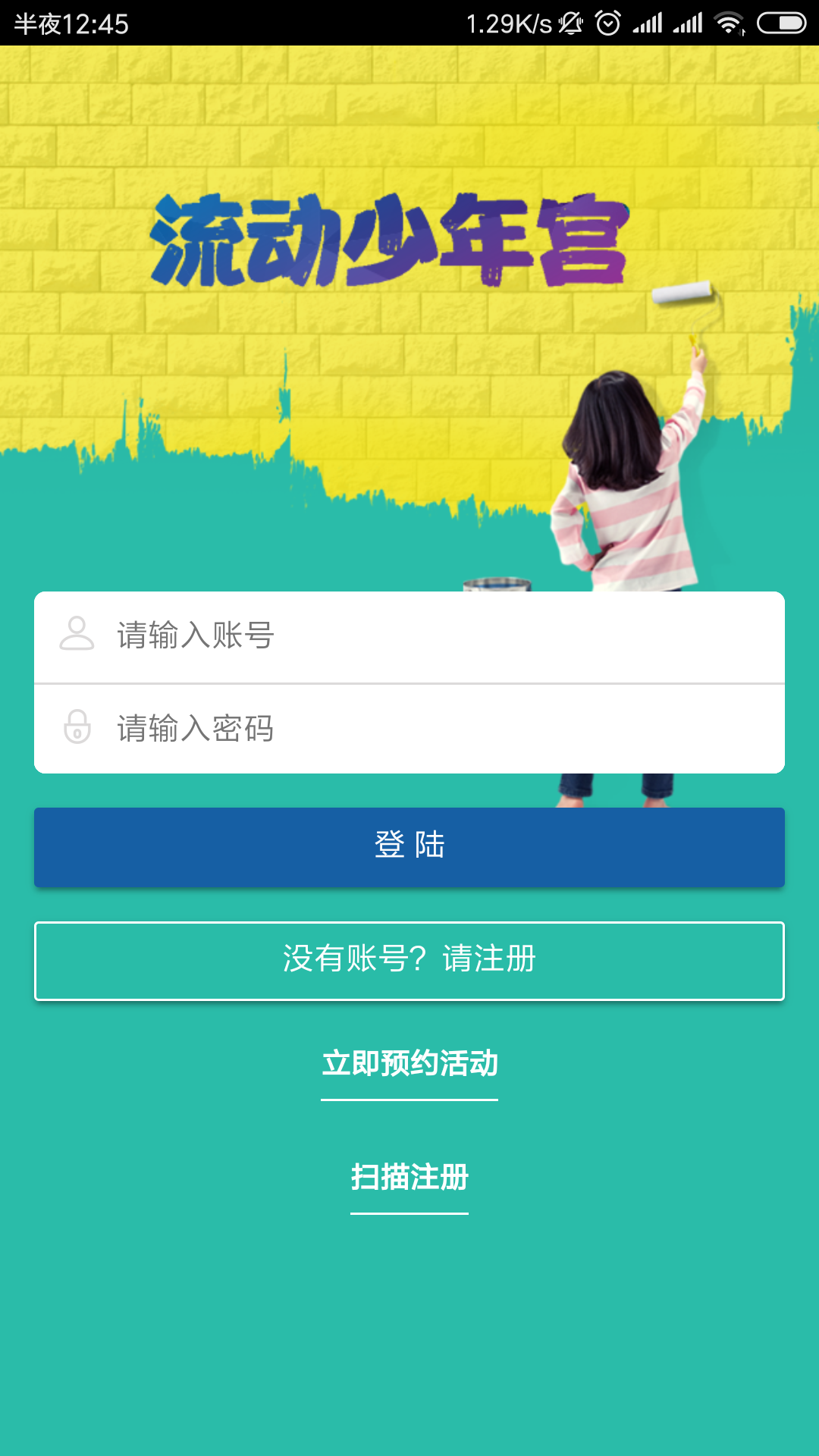Click the Wi-Fi icon in status bar
The image size is (819, 1456).
(729, 22)
